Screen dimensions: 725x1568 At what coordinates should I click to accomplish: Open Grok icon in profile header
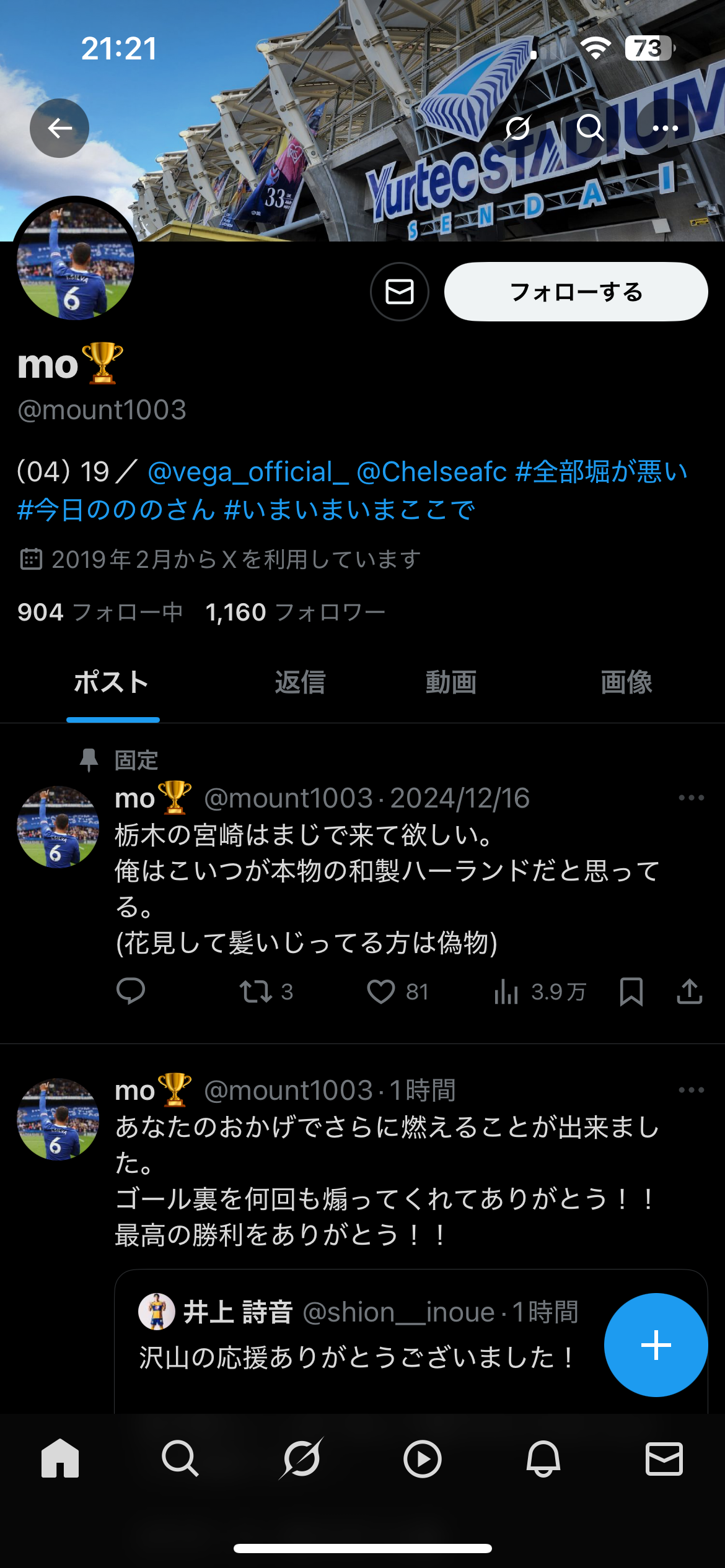[517, 128]
